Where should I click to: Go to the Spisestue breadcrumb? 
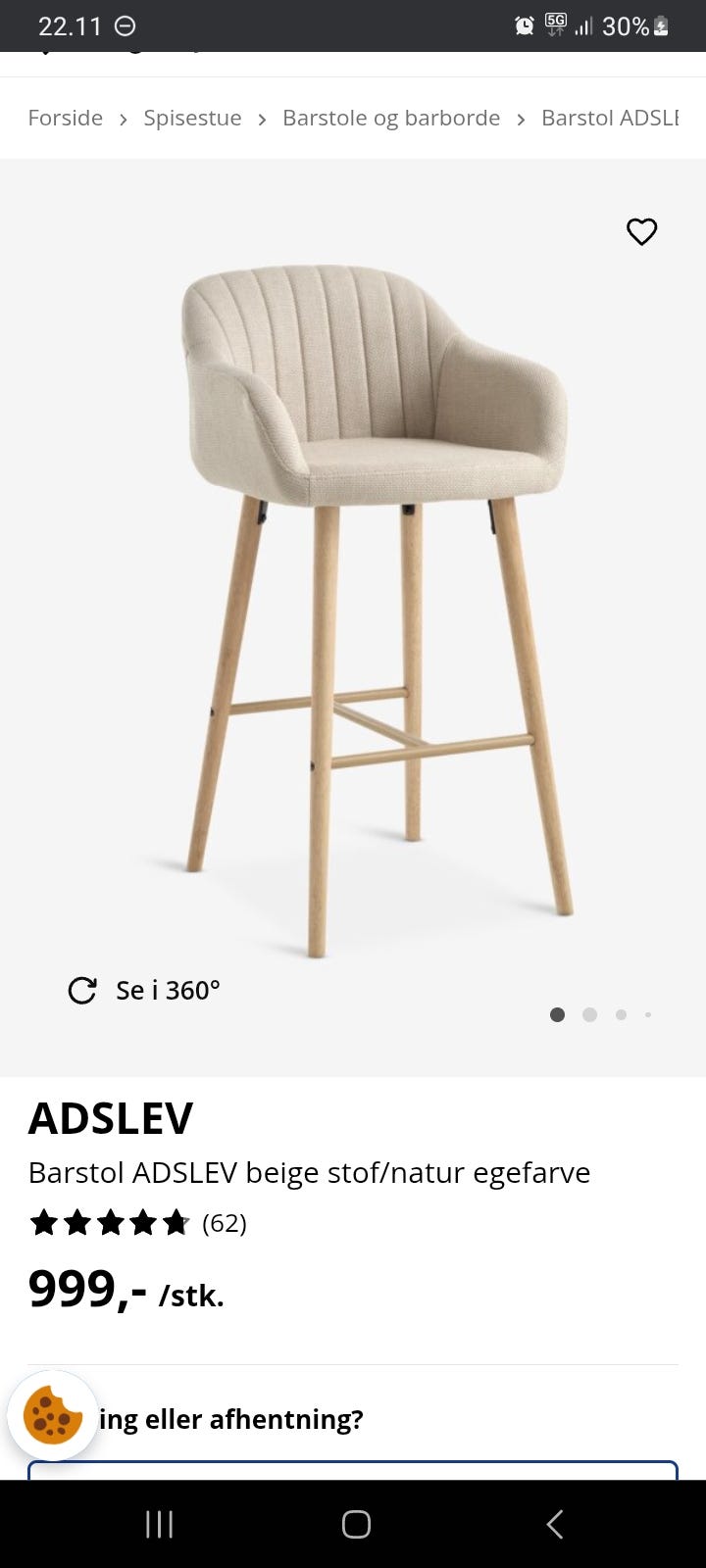(192, 118)
